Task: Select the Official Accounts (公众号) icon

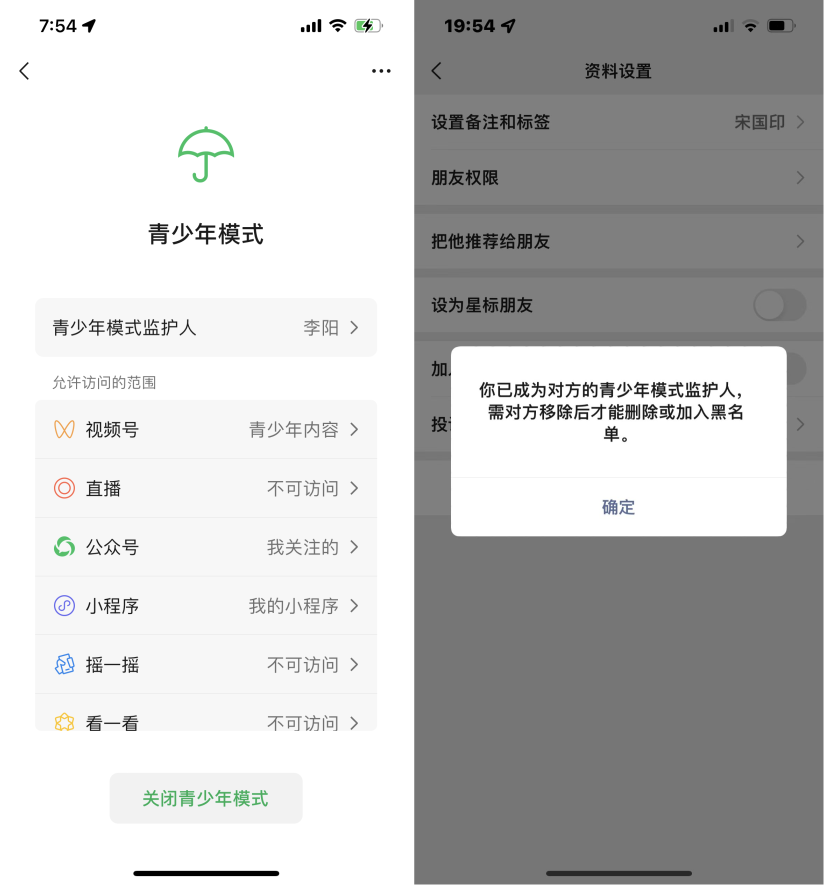Action: (x=65, y=547)
